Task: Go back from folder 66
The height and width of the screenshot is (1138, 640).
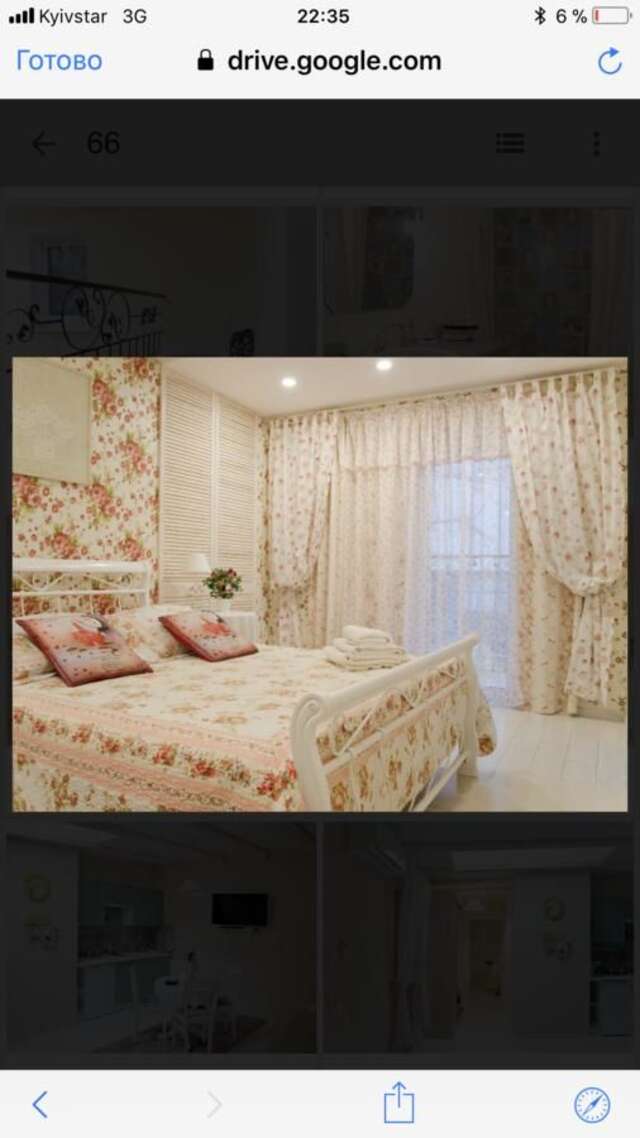Action: tap(43, 144)
